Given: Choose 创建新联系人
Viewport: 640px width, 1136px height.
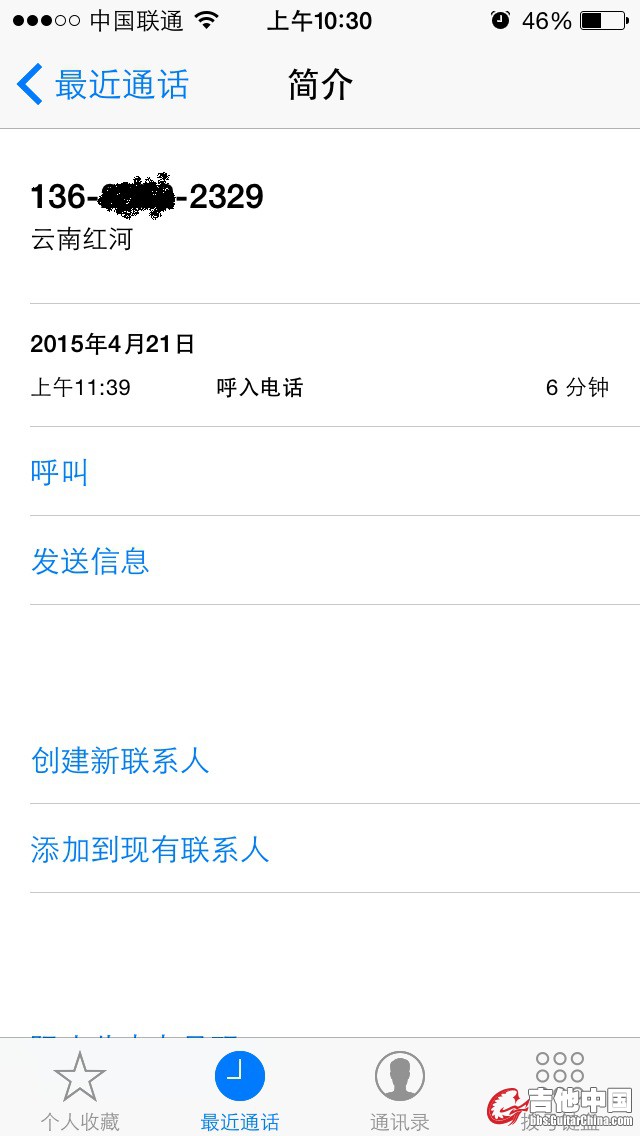Looking at the screenshot, I should click(120, 761).
